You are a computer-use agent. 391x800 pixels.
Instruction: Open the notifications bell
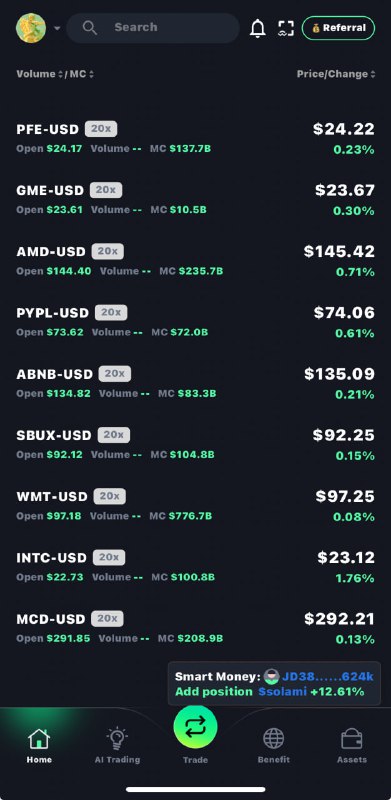point(258,28)
